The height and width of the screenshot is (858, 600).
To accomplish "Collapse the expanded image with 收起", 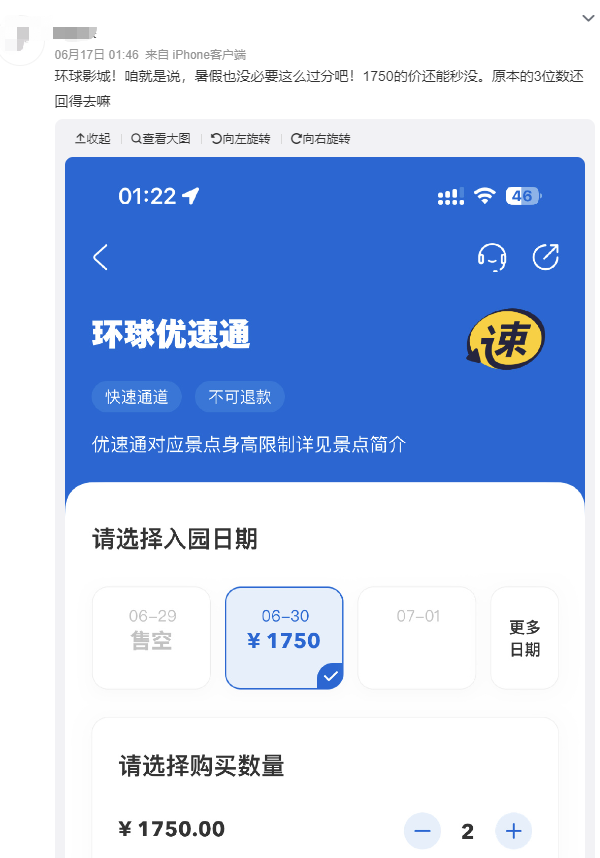I will [x=93, y=139].
